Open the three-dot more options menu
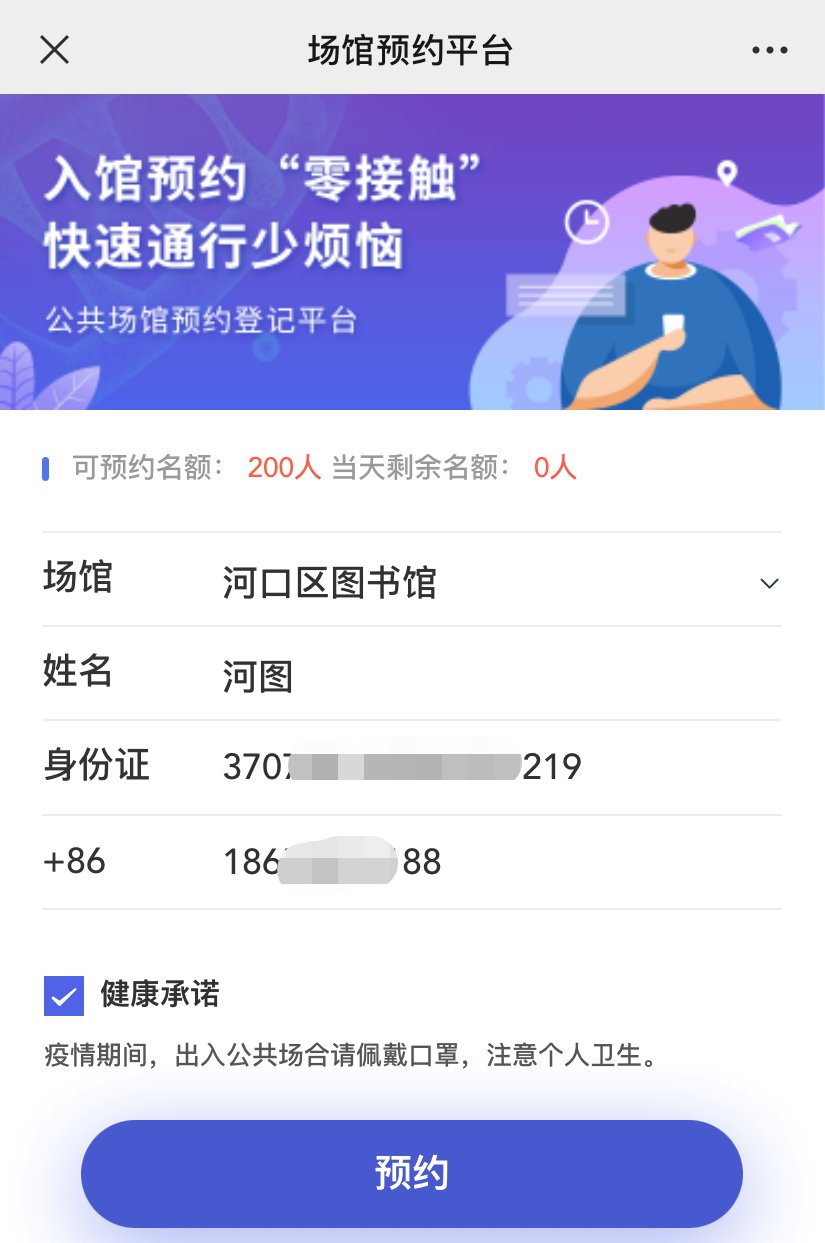825x1243 pixels. click(769, 50)
